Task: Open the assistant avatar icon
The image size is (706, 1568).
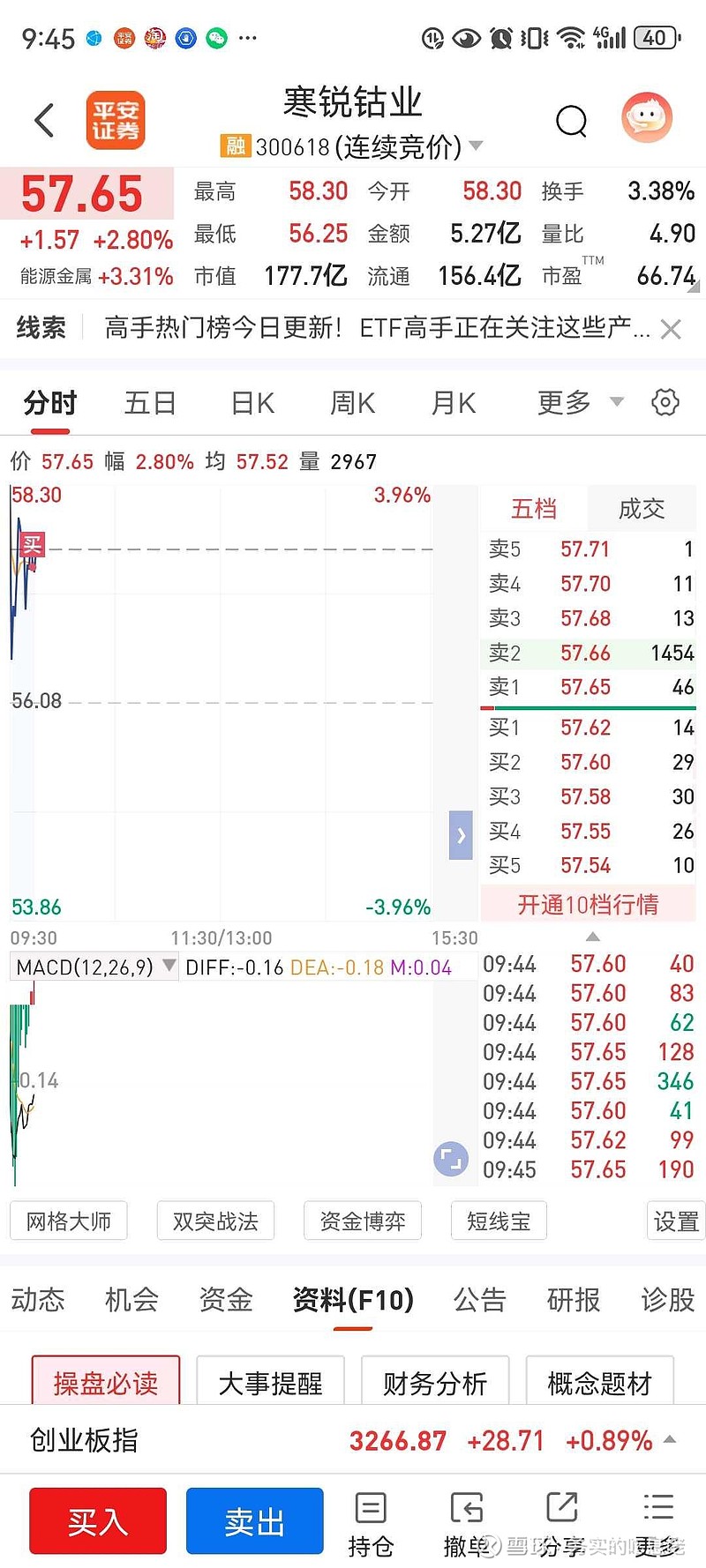Action: pos(647,118)
